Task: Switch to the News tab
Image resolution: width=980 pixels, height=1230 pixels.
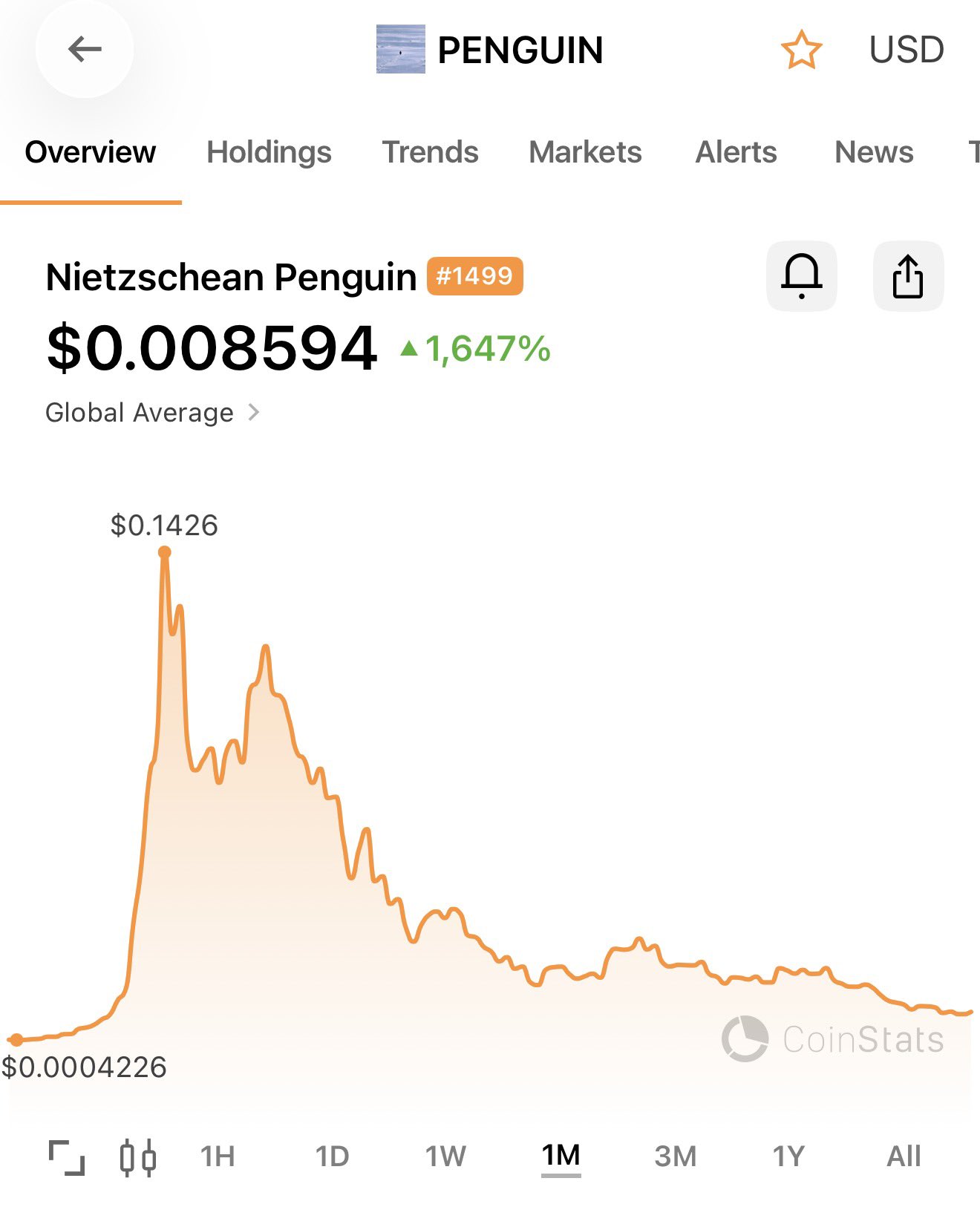Action: coord(874,152)
